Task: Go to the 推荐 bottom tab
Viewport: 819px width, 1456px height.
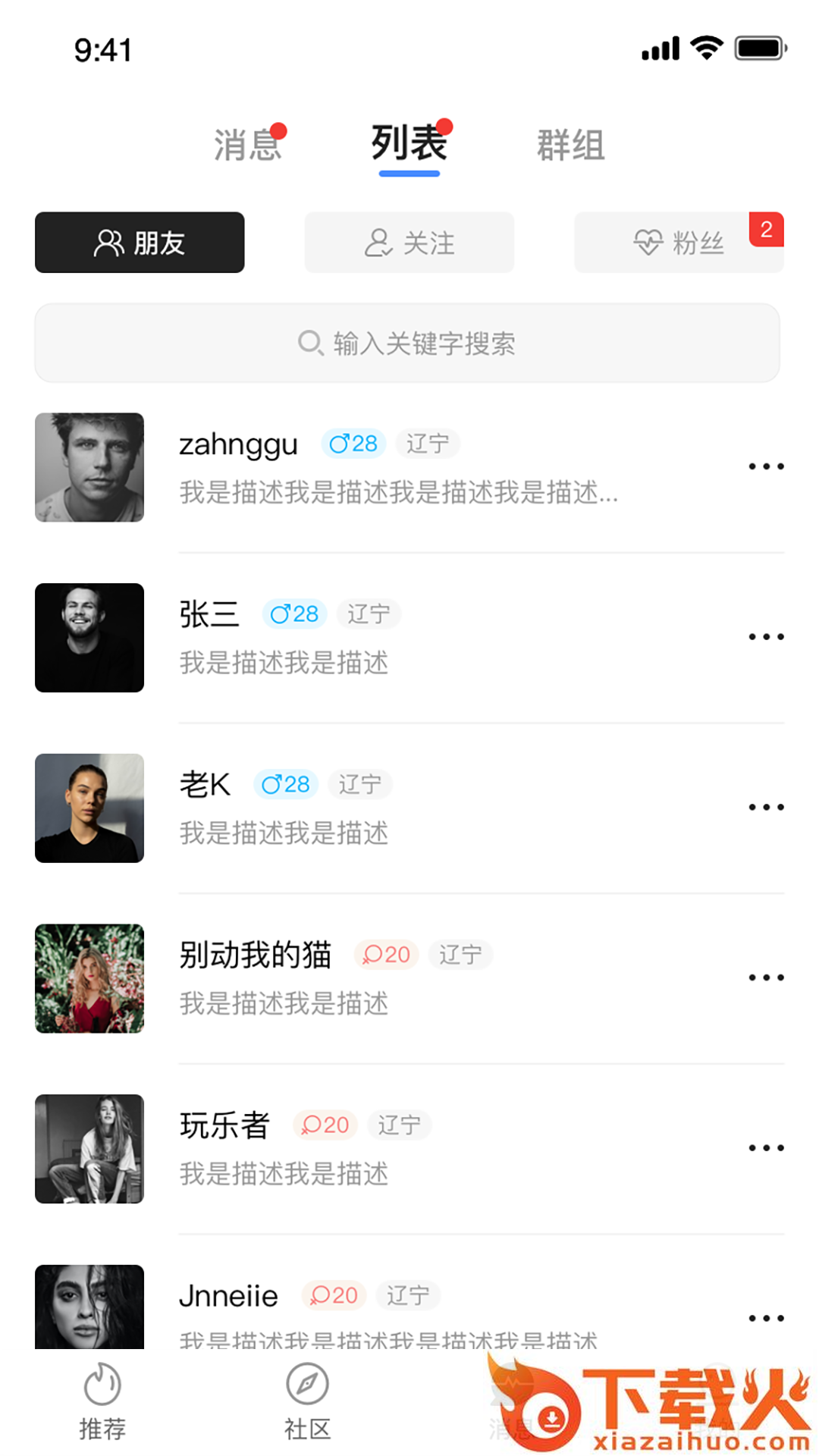Action: coord(102,1401)
